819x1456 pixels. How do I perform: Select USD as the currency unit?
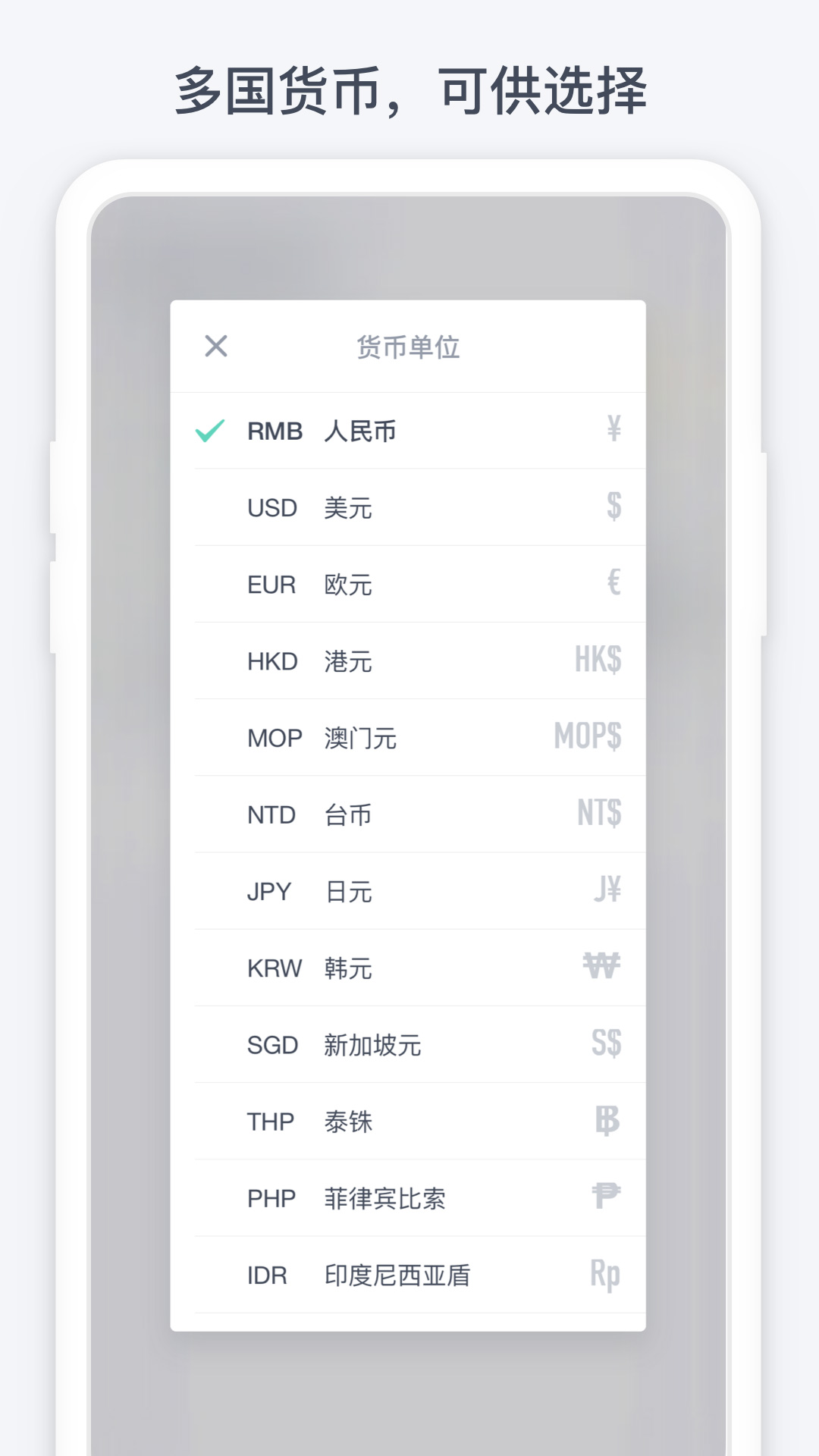click(x=379, y=508)
